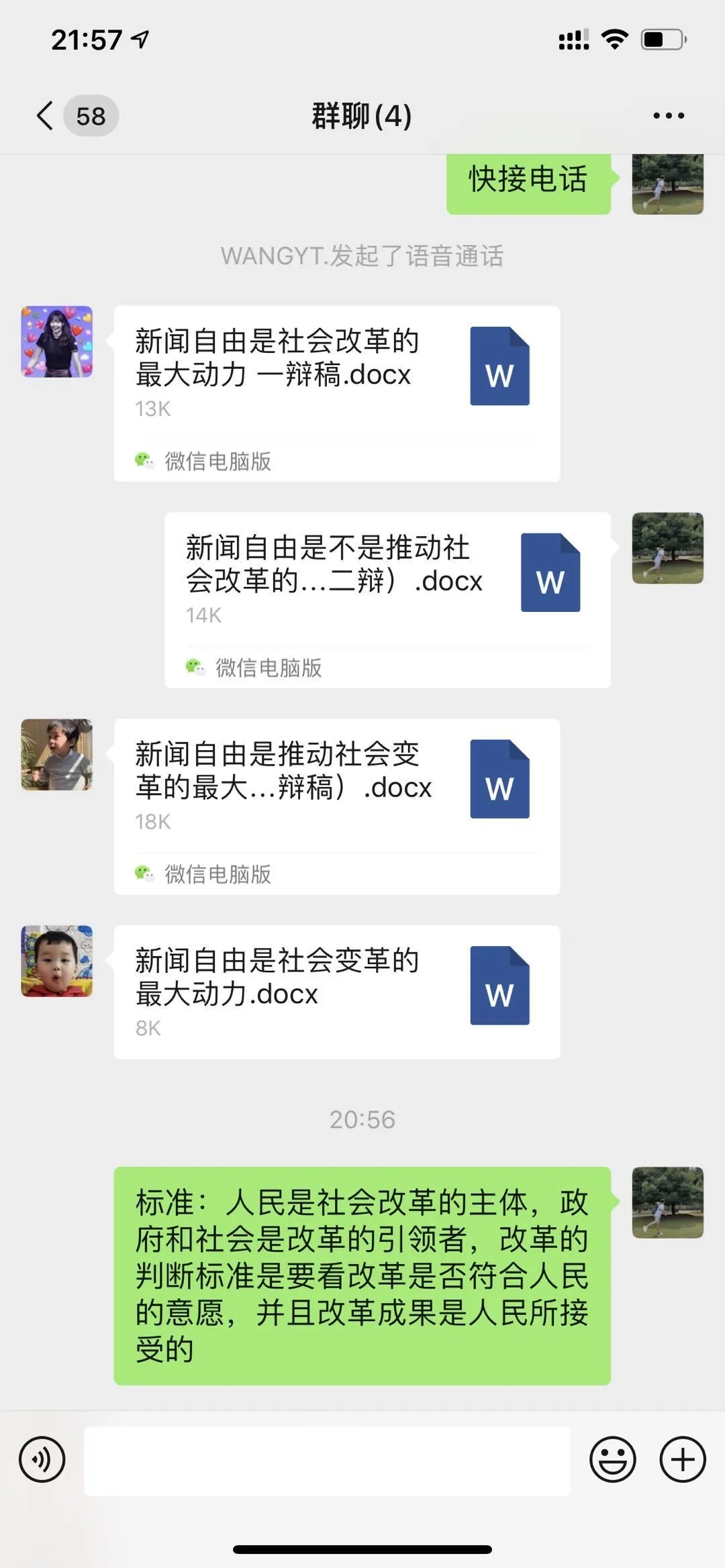Open the plus attachment menu

pyautogui.click(x=682, y=1459)
